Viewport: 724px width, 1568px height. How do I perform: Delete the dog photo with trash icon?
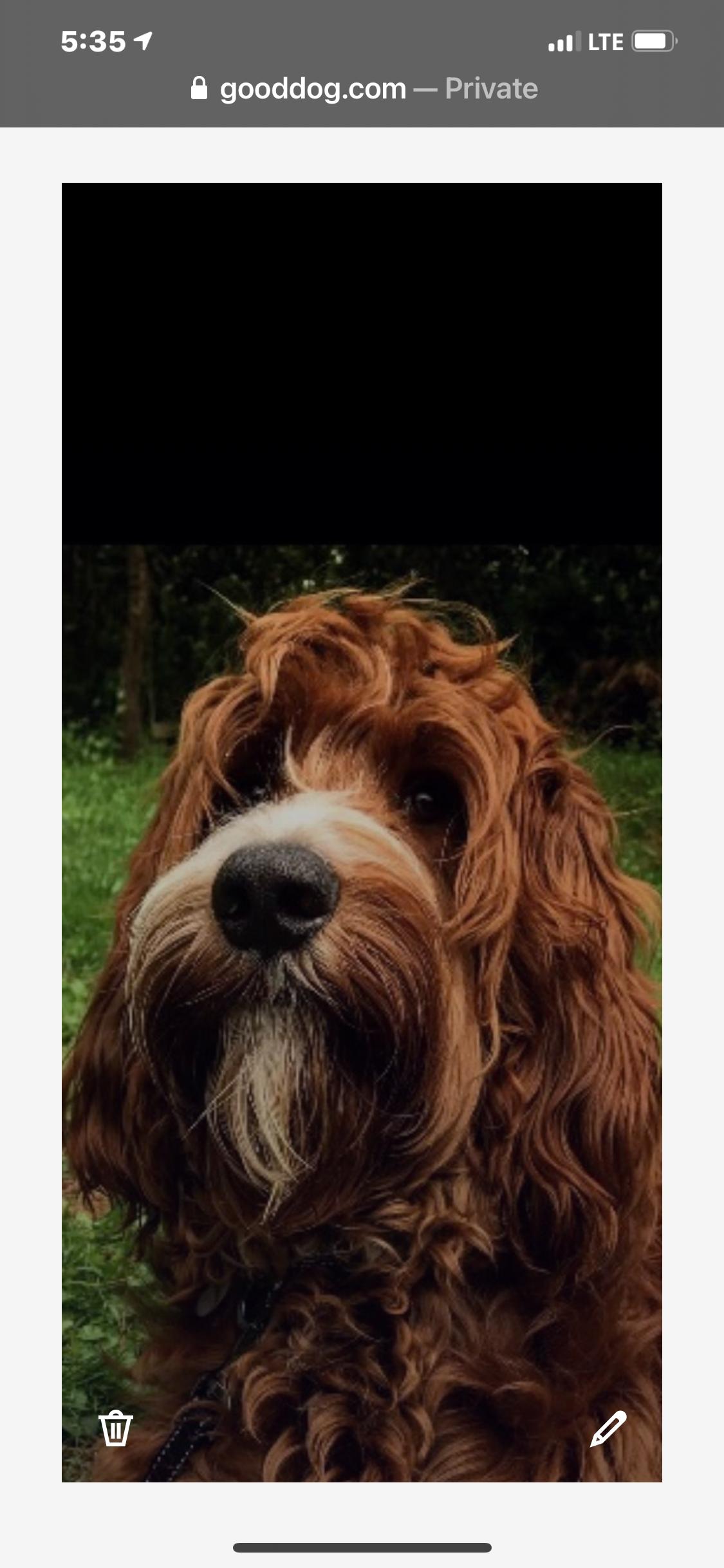coord(116,1428)
